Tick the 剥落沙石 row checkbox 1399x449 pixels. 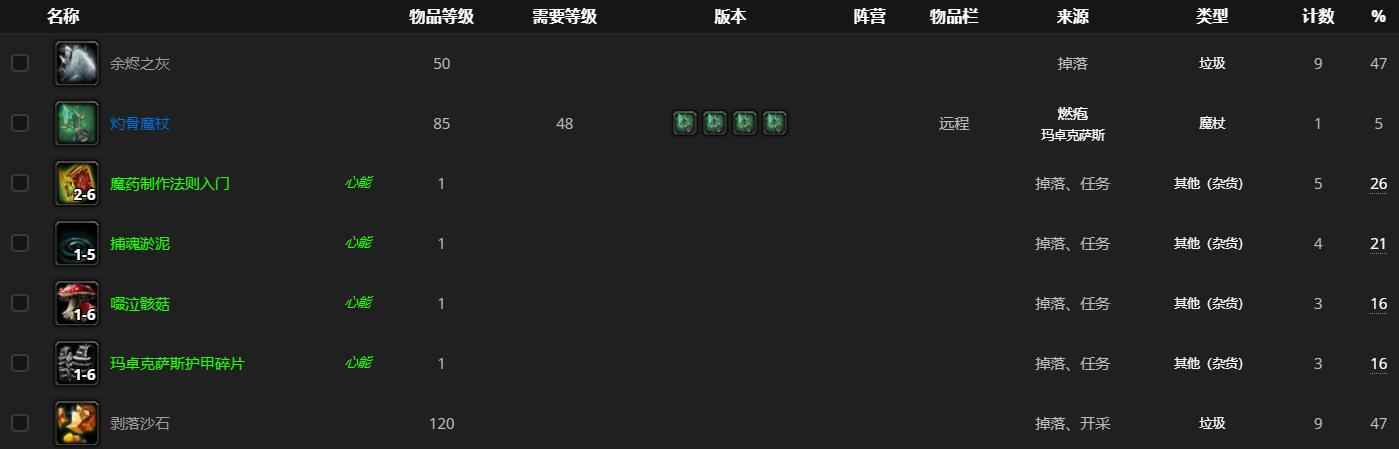point(20,423)
